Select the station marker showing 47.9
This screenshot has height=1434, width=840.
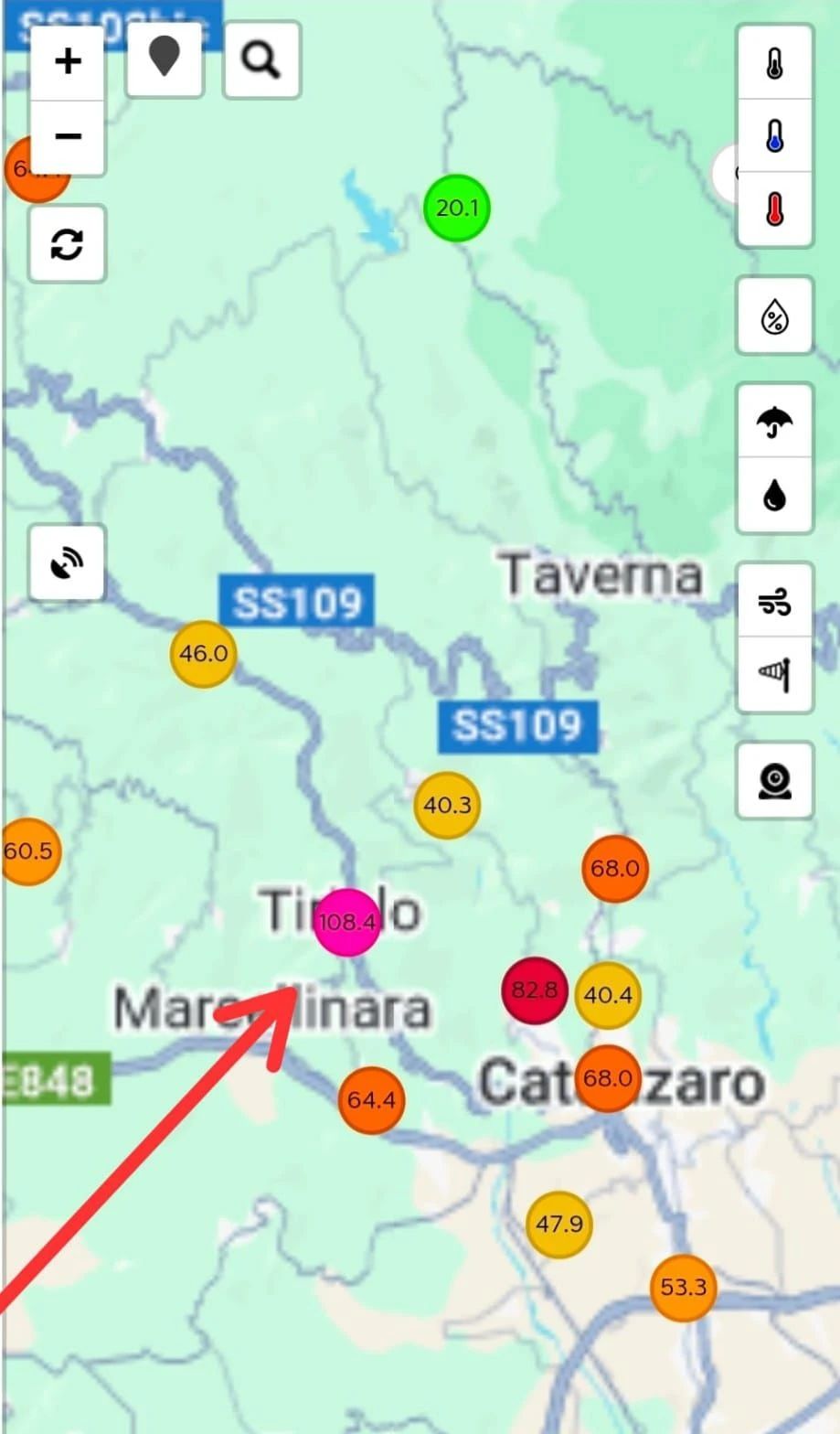(558, 1224)
